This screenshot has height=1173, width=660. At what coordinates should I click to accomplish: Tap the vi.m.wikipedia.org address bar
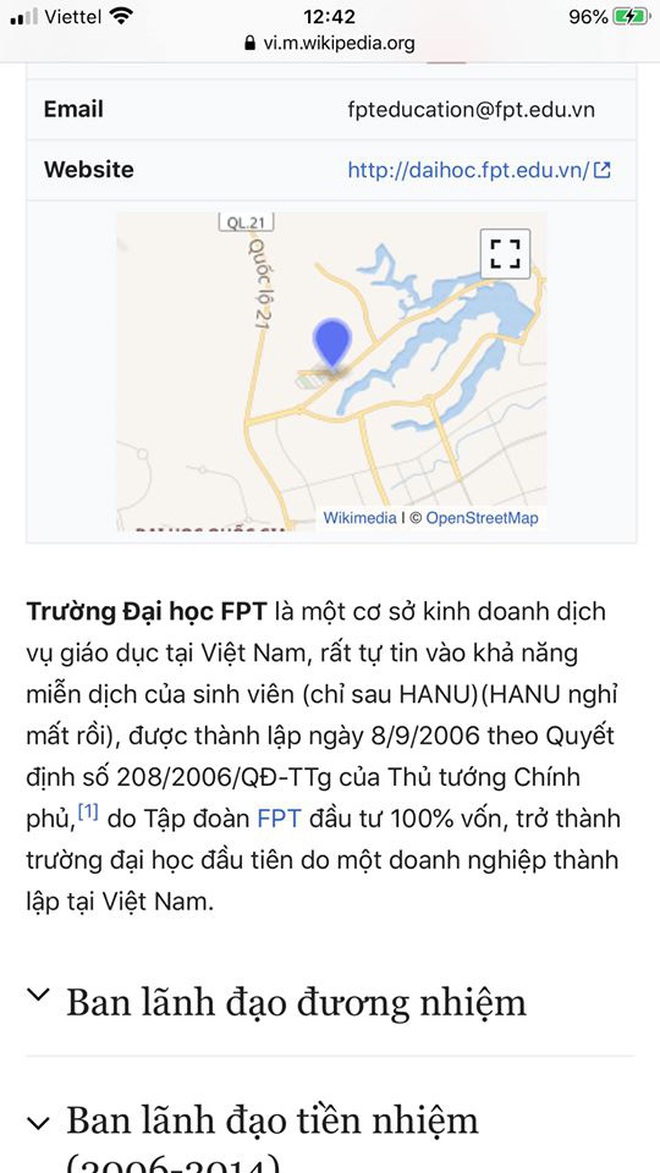[329, 43]
